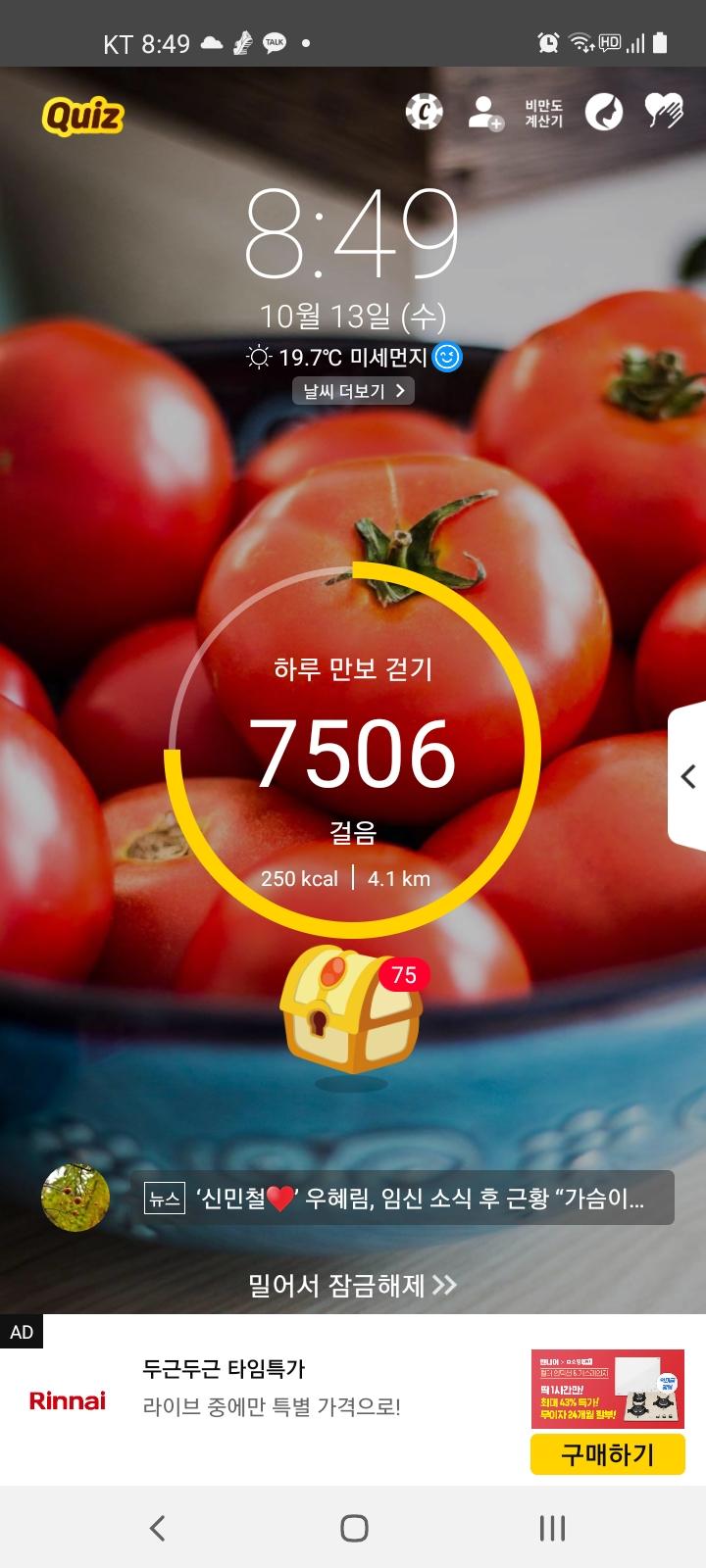The image size is (706, 1568).
Task: Open the heart hands icon
Action: (x=664, y=112)
